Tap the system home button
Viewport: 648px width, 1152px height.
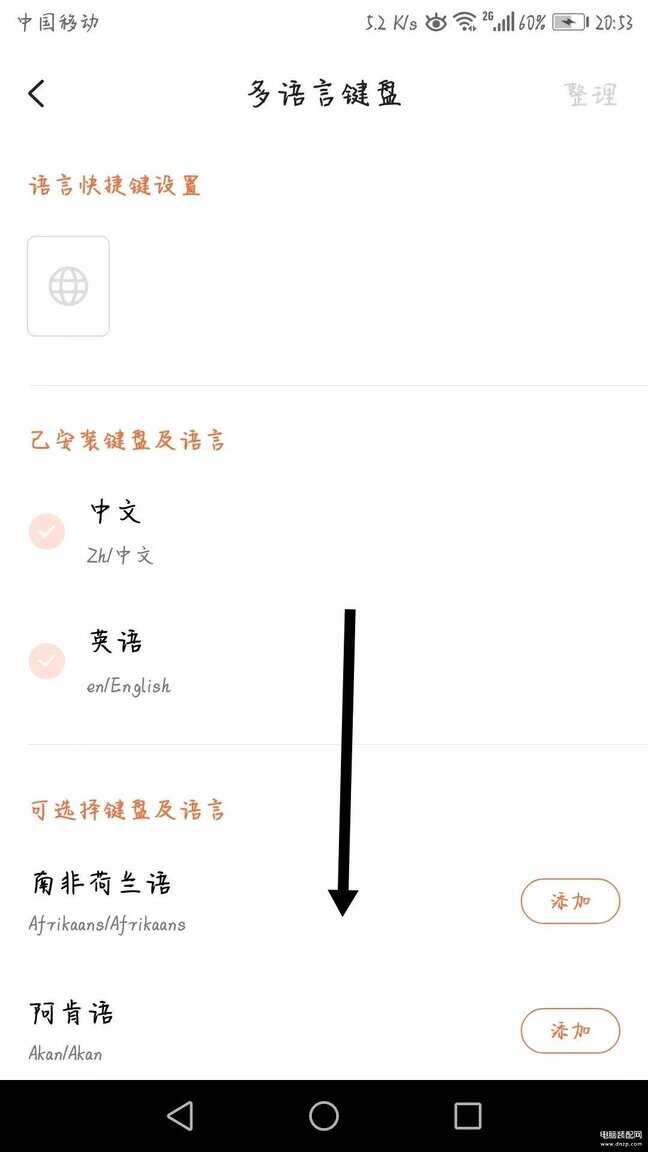(x=324, y=1116)
